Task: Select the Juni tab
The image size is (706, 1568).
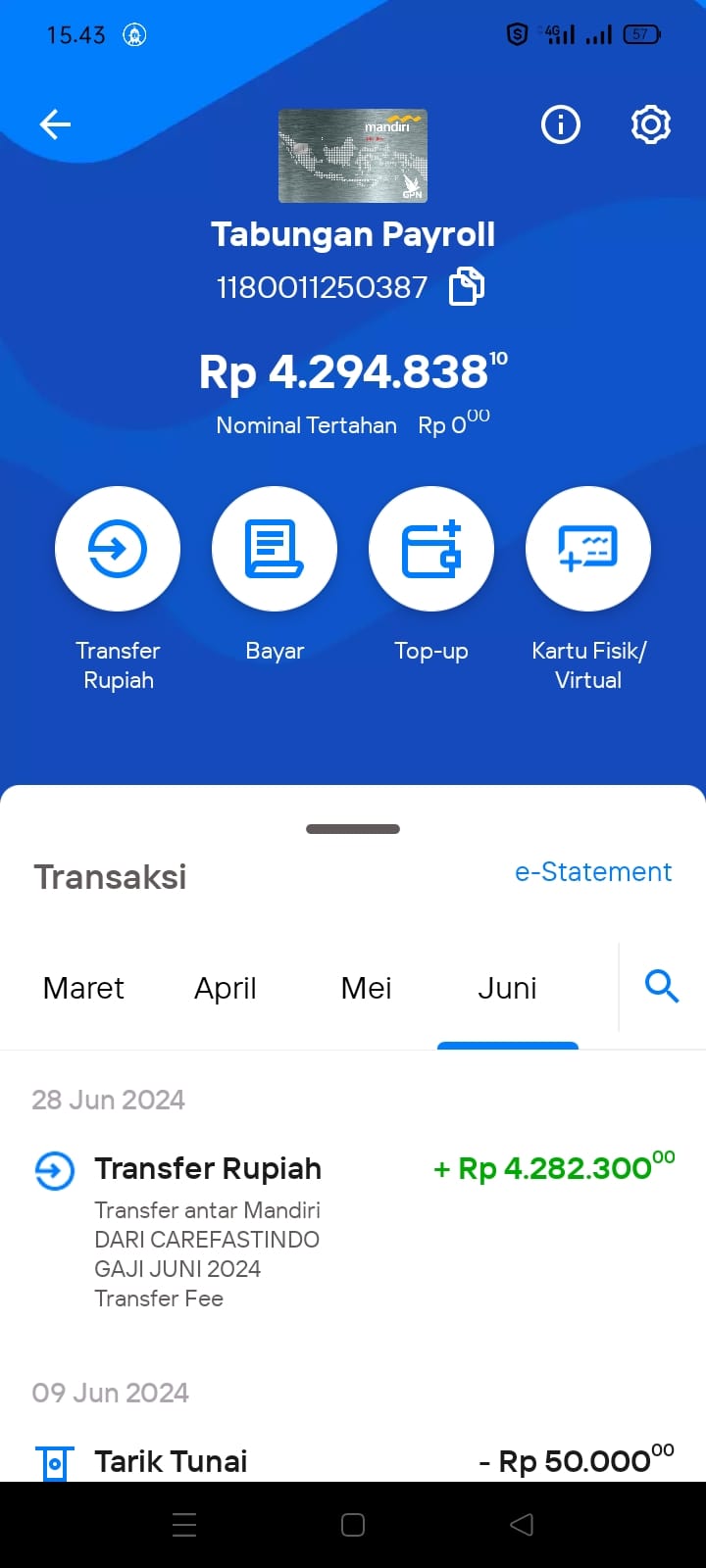Action: click(507, 988)
